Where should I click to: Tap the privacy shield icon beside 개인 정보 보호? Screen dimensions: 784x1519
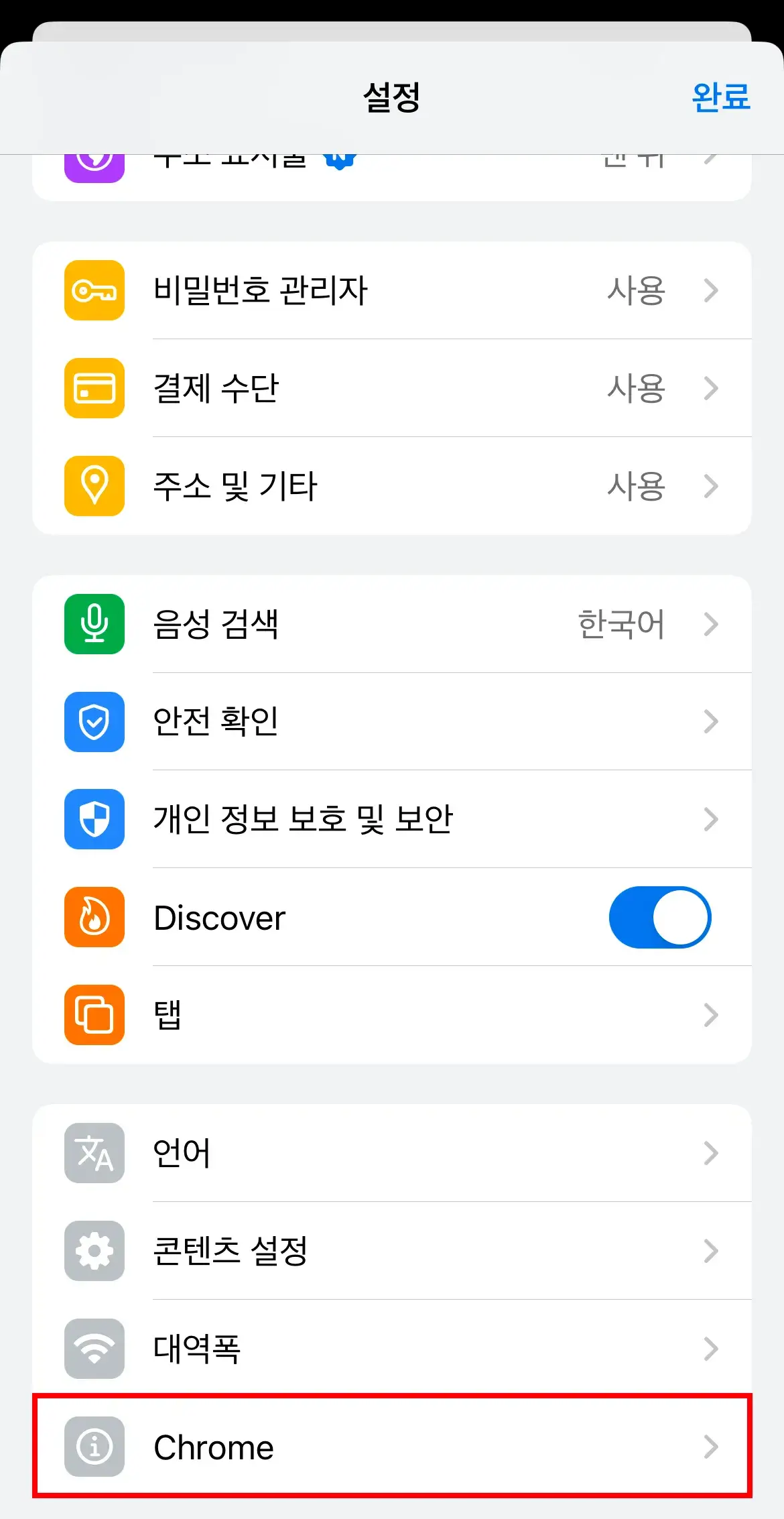(94, 819)
